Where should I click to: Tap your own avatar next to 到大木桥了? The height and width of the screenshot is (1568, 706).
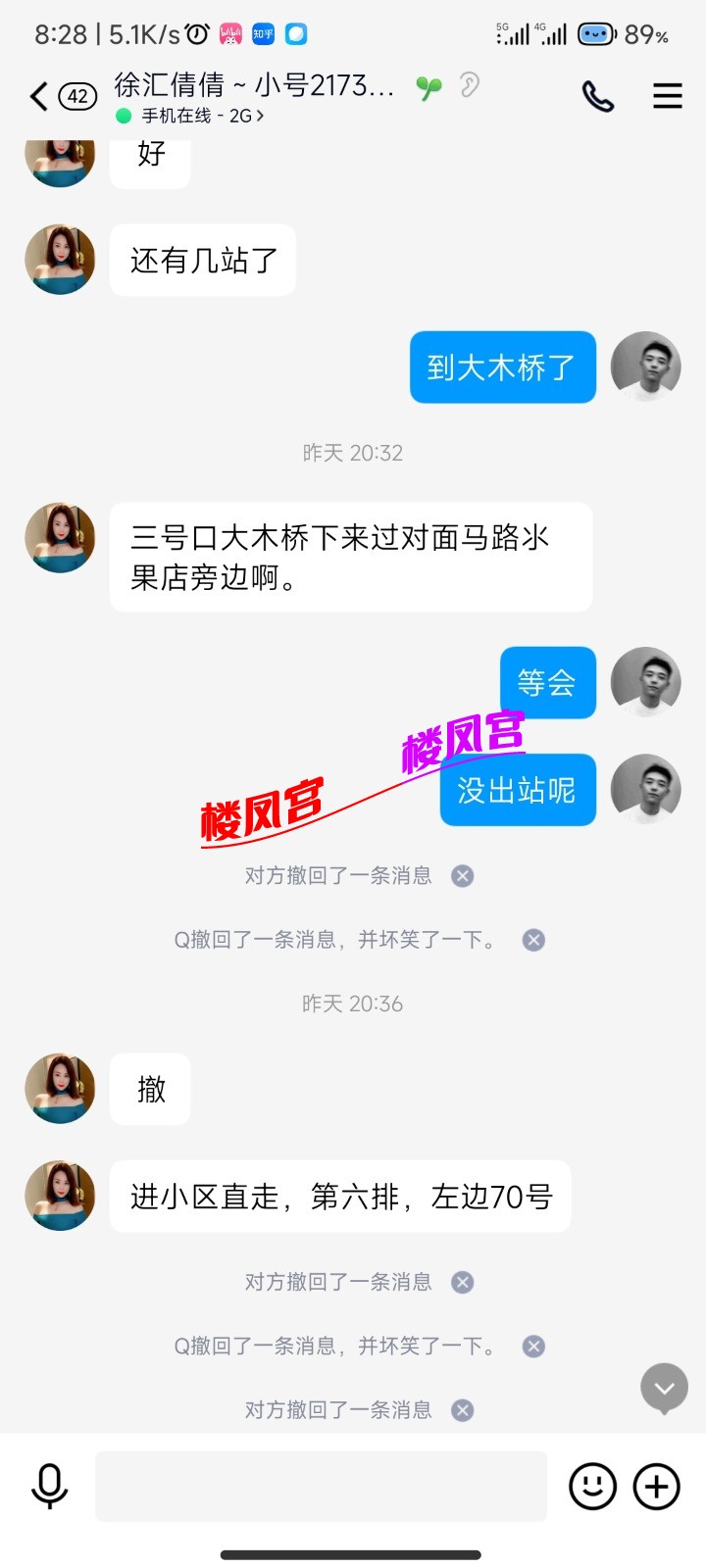(645, 367)
